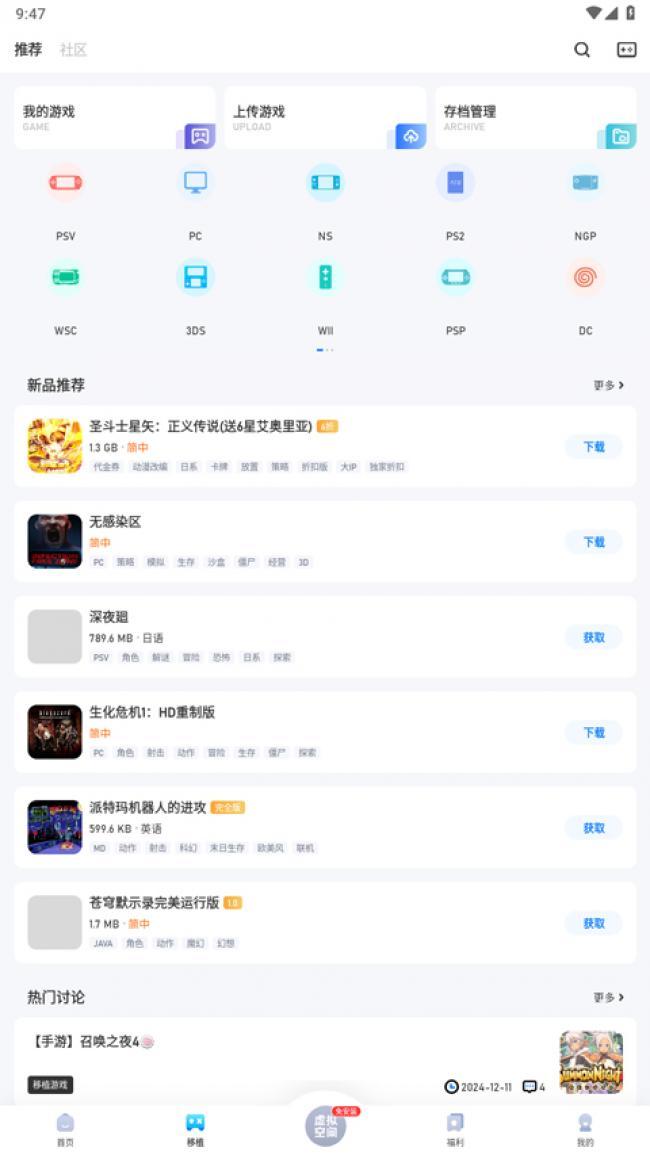This screenshot has width=650, height=1155.
Task: Open 我的游戏 card
Action: coord(115,118)
